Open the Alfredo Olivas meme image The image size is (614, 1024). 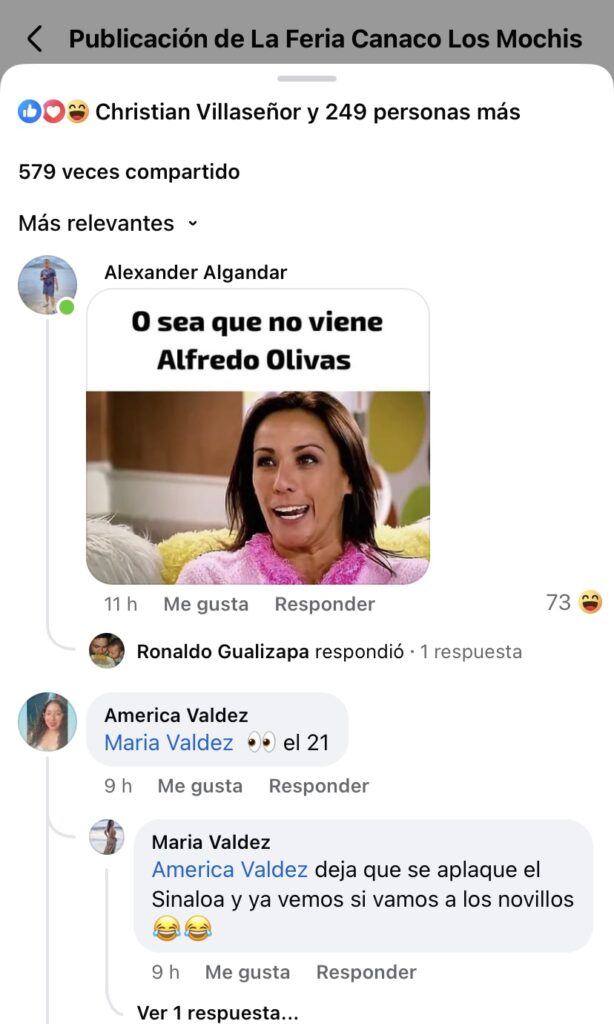point(258,437)
